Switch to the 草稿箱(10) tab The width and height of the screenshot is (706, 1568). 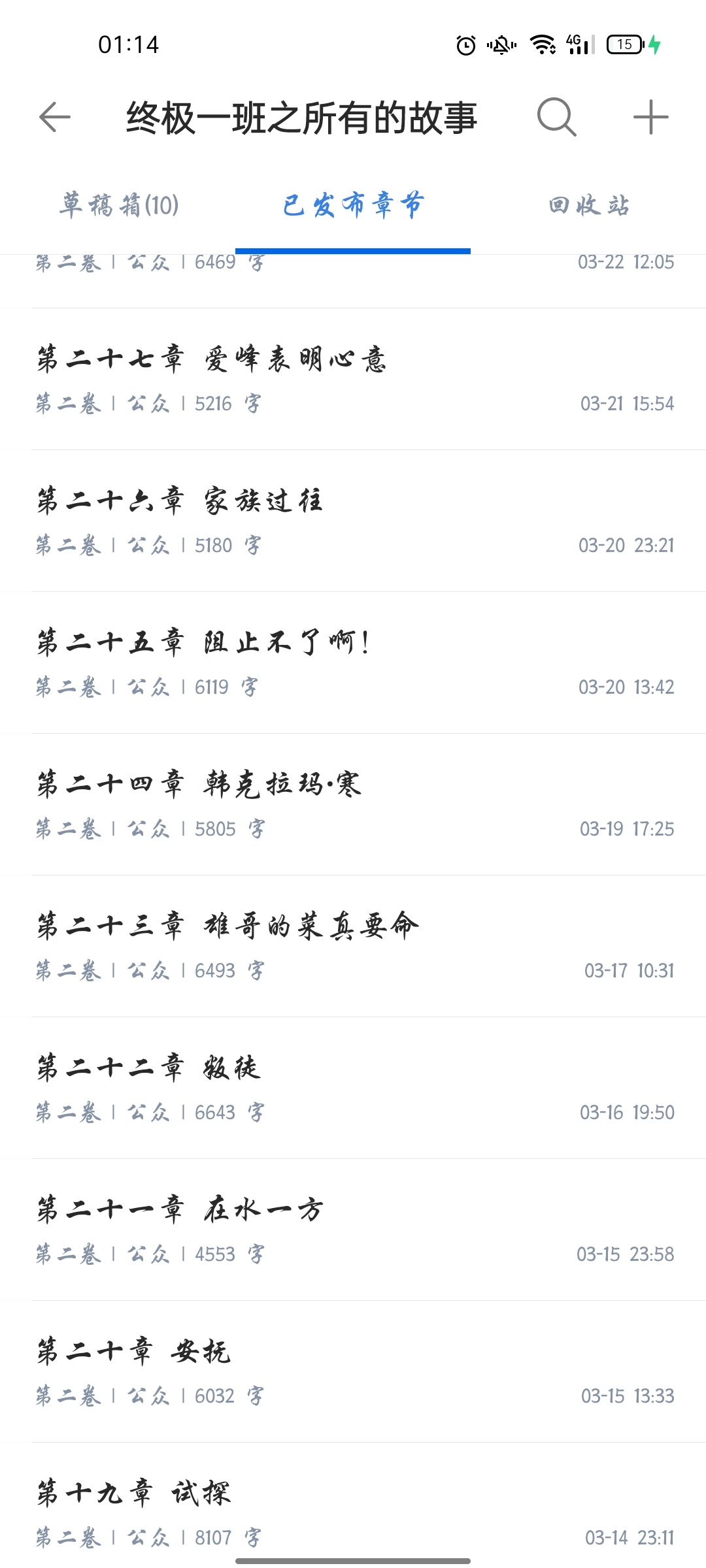120,205
